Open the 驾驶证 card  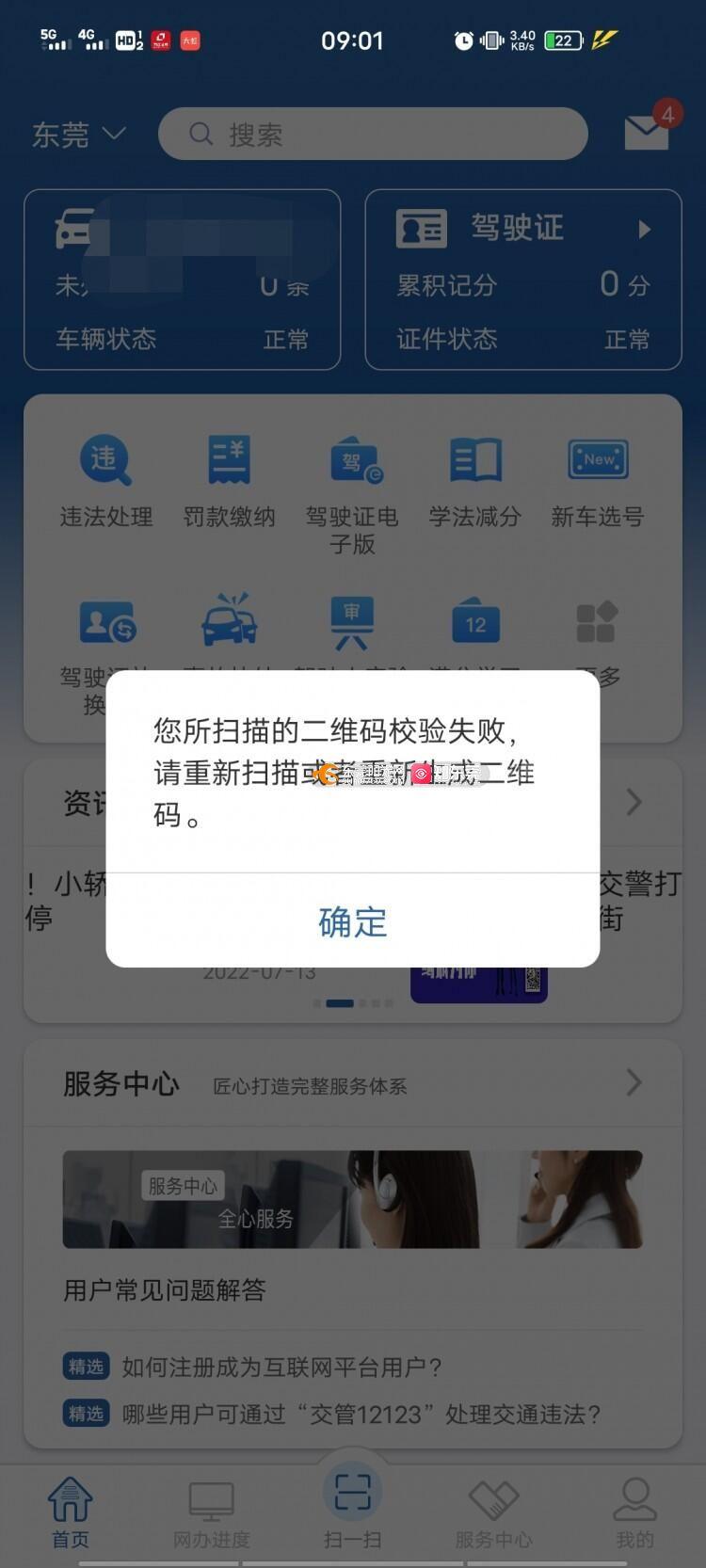coord(522,280)
